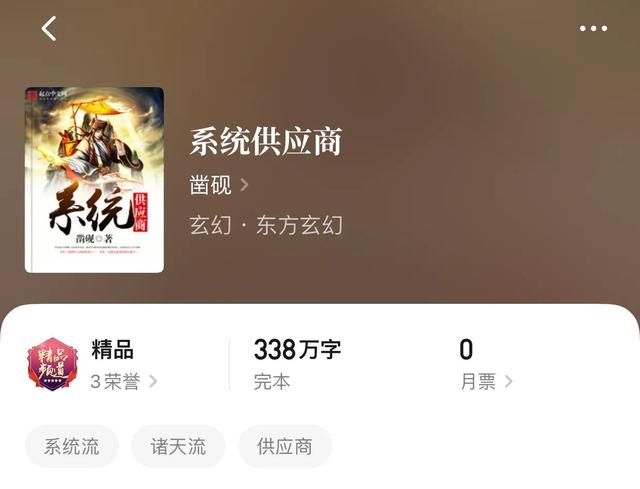The width and height of the screenshot is (640, 489).
Task: Open author 凿砚's page
Action: coord(219,185)
